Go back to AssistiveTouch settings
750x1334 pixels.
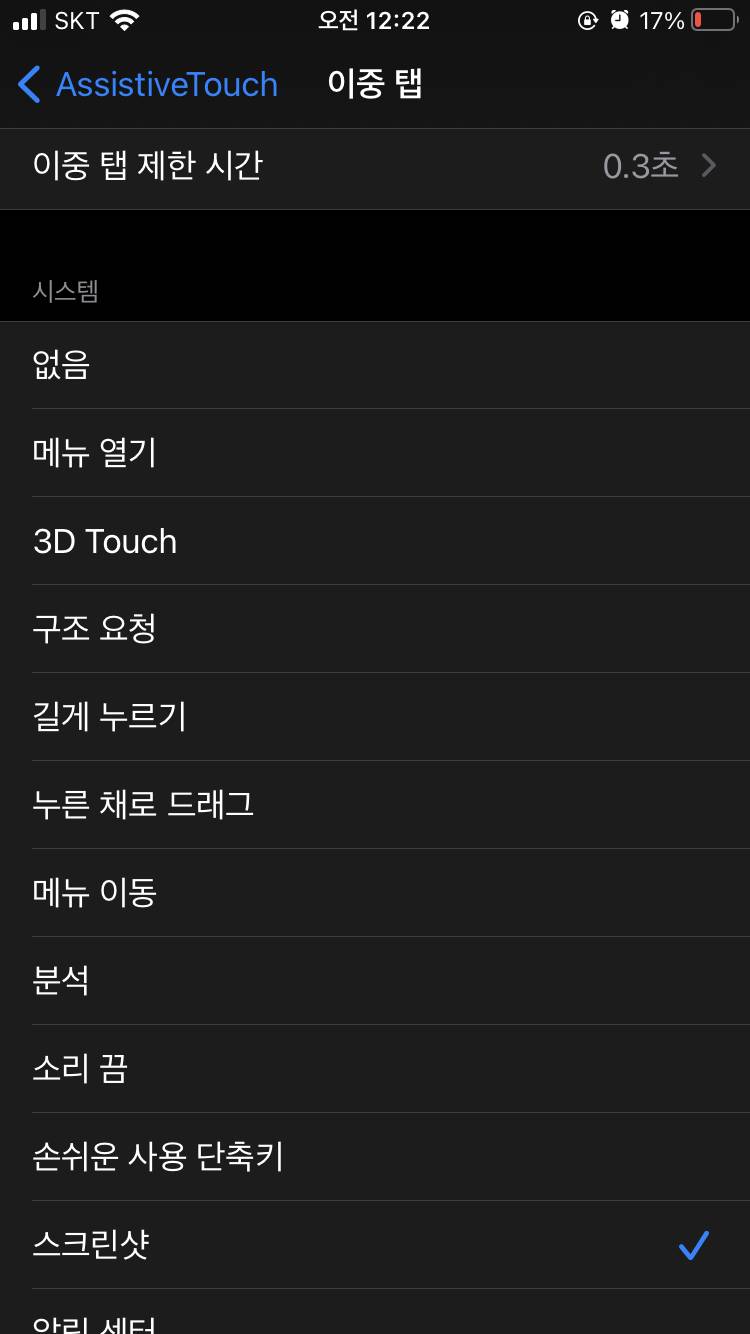[148, 85]
